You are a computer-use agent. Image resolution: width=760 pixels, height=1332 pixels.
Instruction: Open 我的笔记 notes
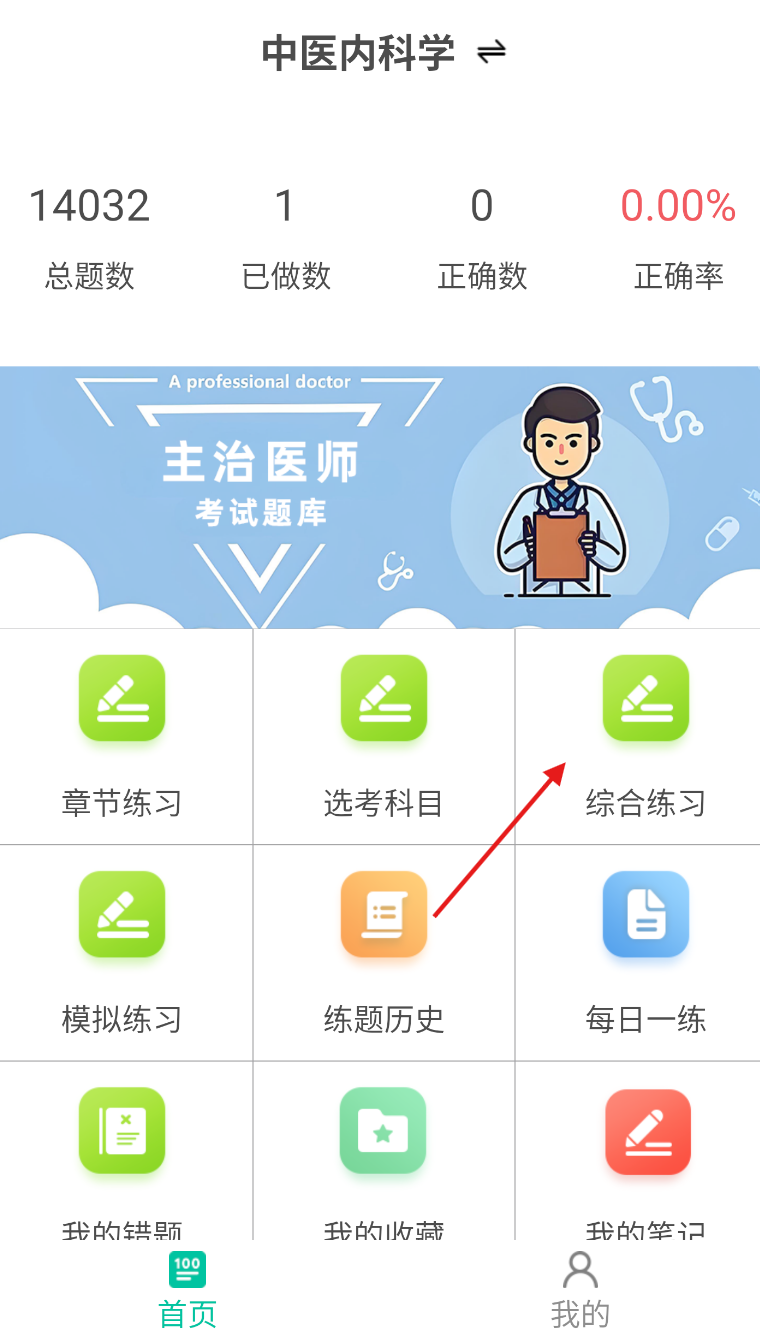click(x=647, y=1160)
